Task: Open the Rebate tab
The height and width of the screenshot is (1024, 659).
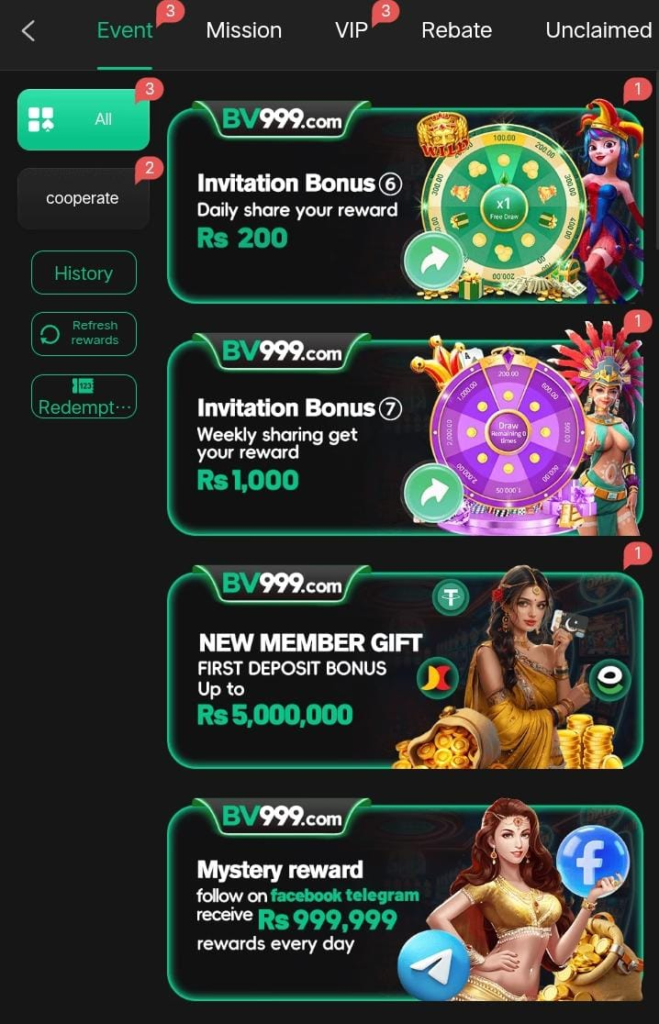Action: 456,31
